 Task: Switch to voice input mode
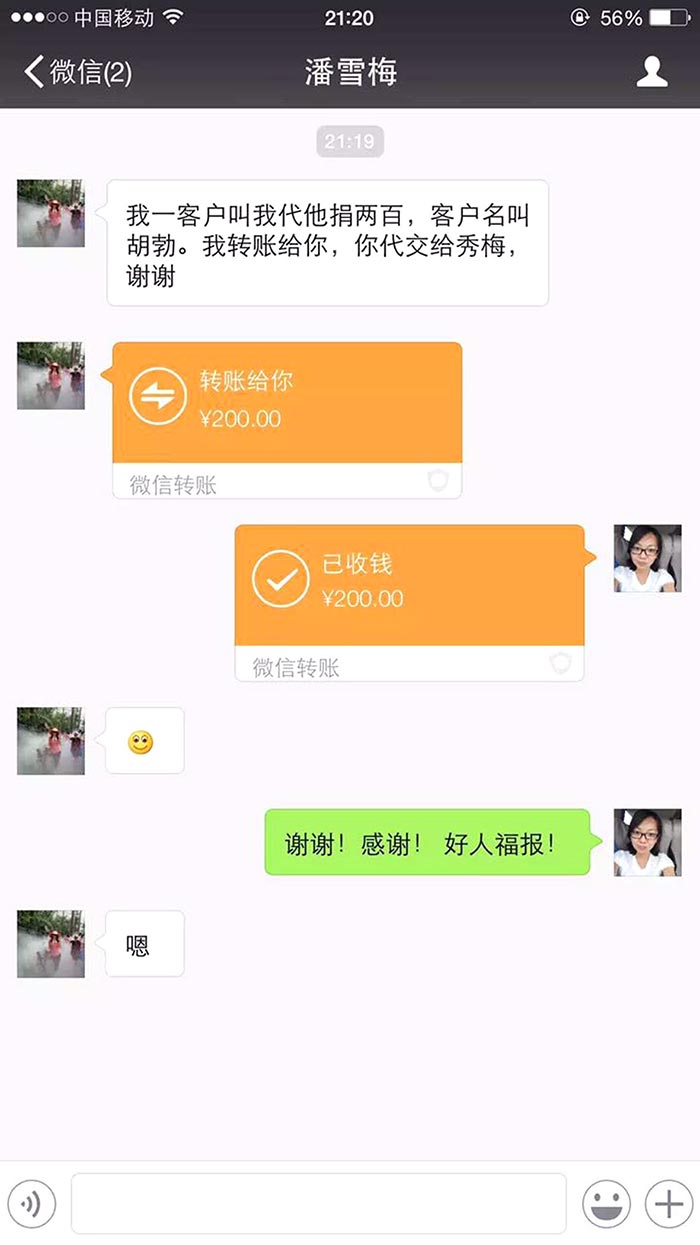click(x=32, y=1203)
